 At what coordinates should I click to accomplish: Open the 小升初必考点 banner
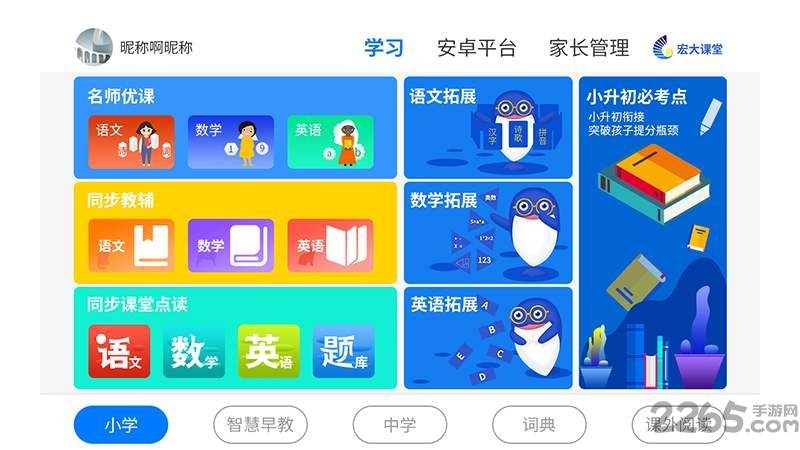coord(652,233)
